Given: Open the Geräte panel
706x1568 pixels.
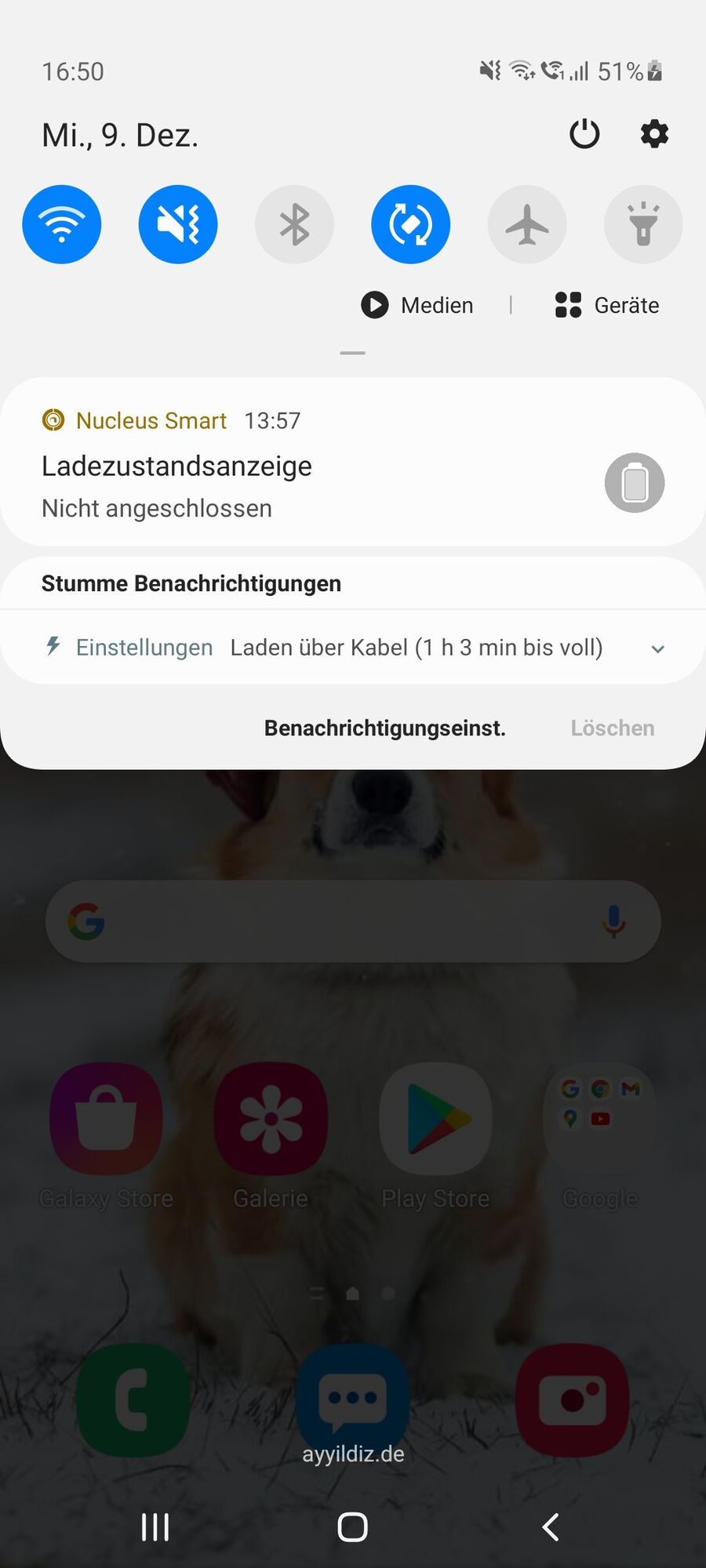Looking at the screenshot, I should coord(607,305).
